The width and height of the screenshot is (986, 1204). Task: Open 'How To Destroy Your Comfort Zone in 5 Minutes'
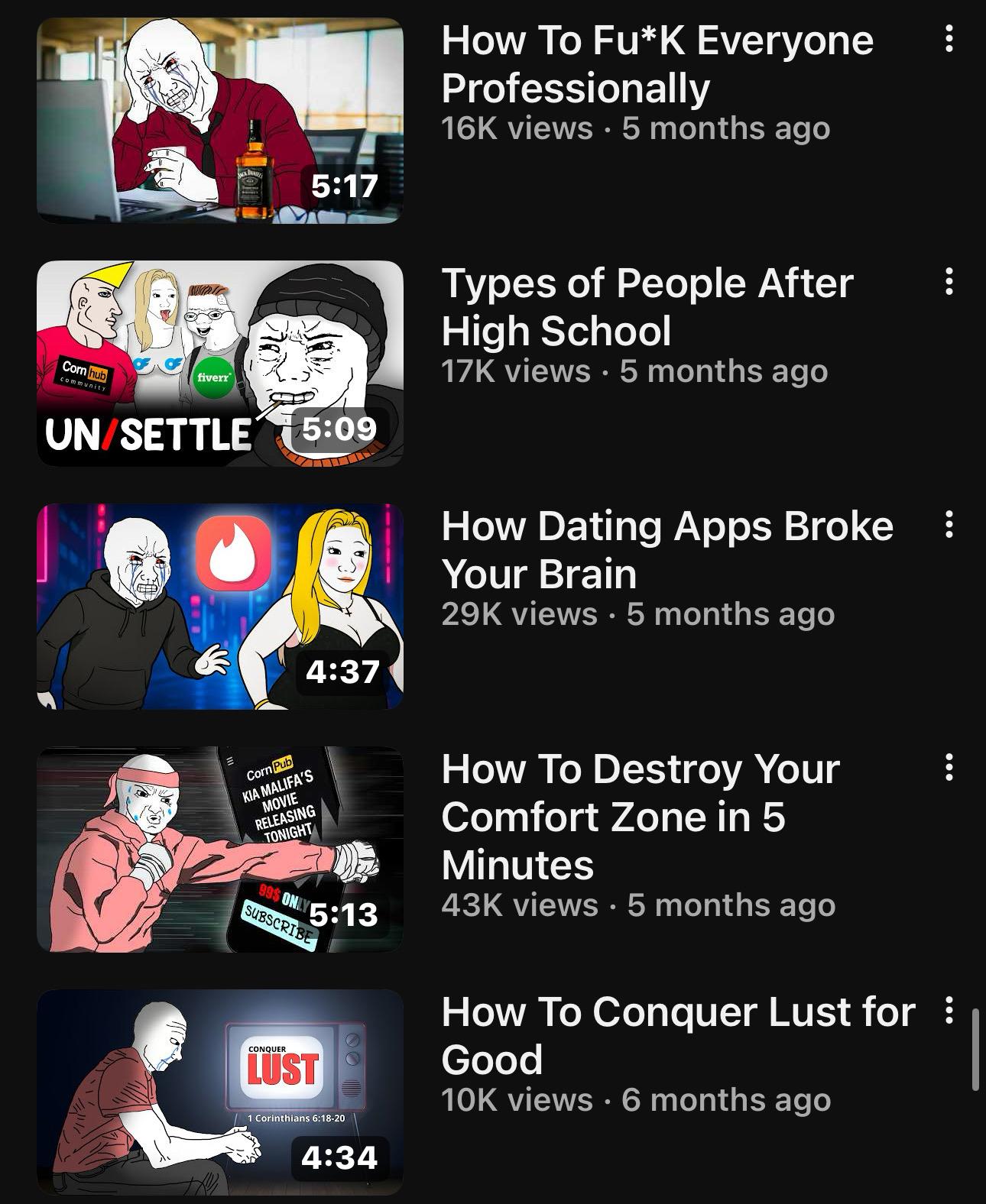pyautogui.click(x=219, y=850)
